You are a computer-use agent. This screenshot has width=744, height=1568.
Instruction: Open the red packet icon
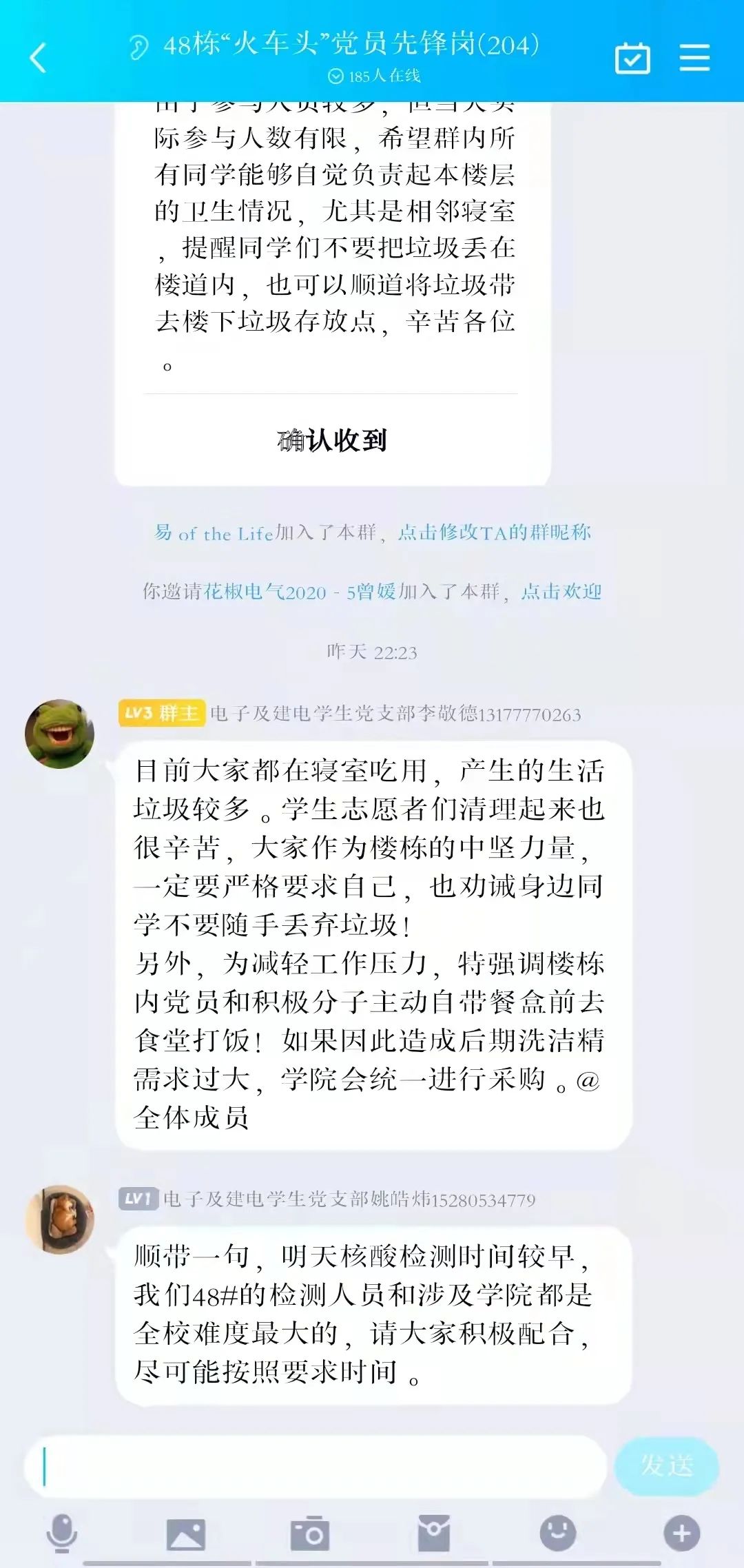433,1534
